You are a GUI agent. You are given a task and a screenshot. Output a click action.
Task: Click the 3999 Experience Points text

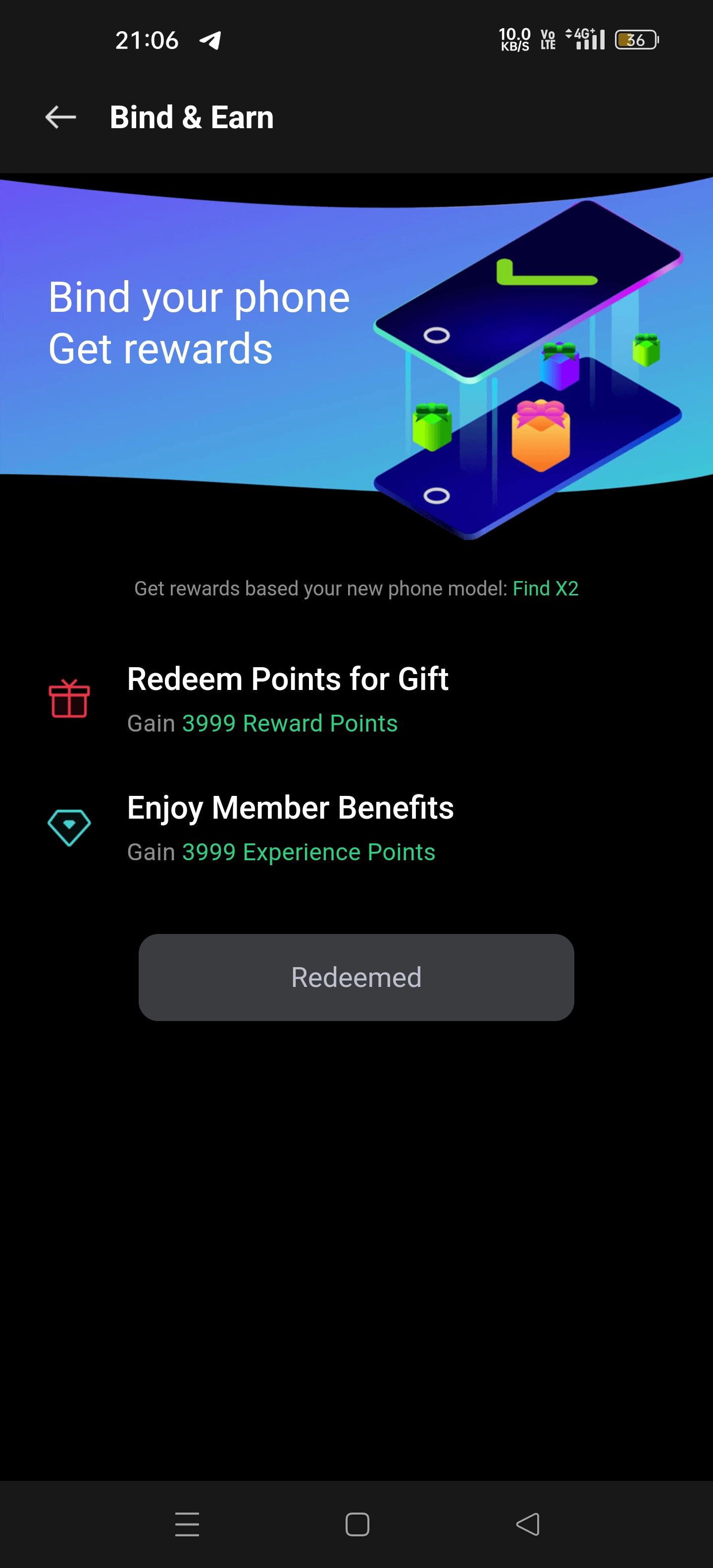point(308,852)
